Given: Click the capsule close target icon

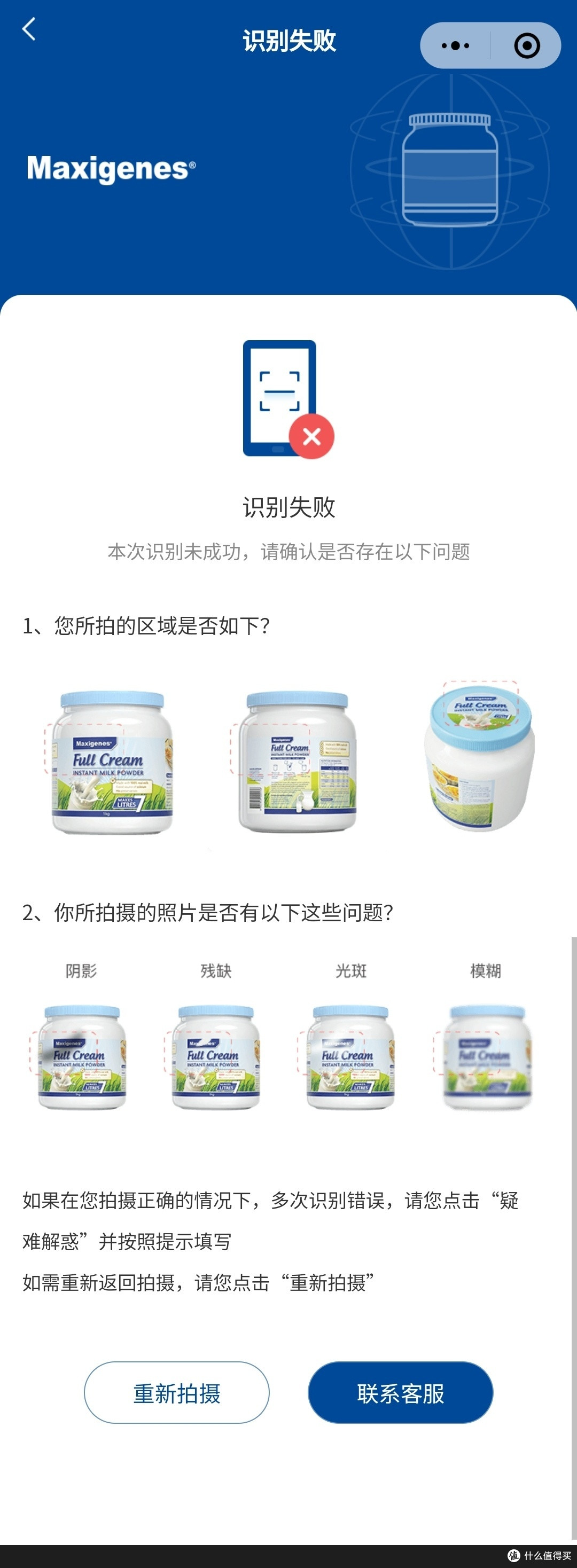Looking at the screenshot, I should 528,45.
